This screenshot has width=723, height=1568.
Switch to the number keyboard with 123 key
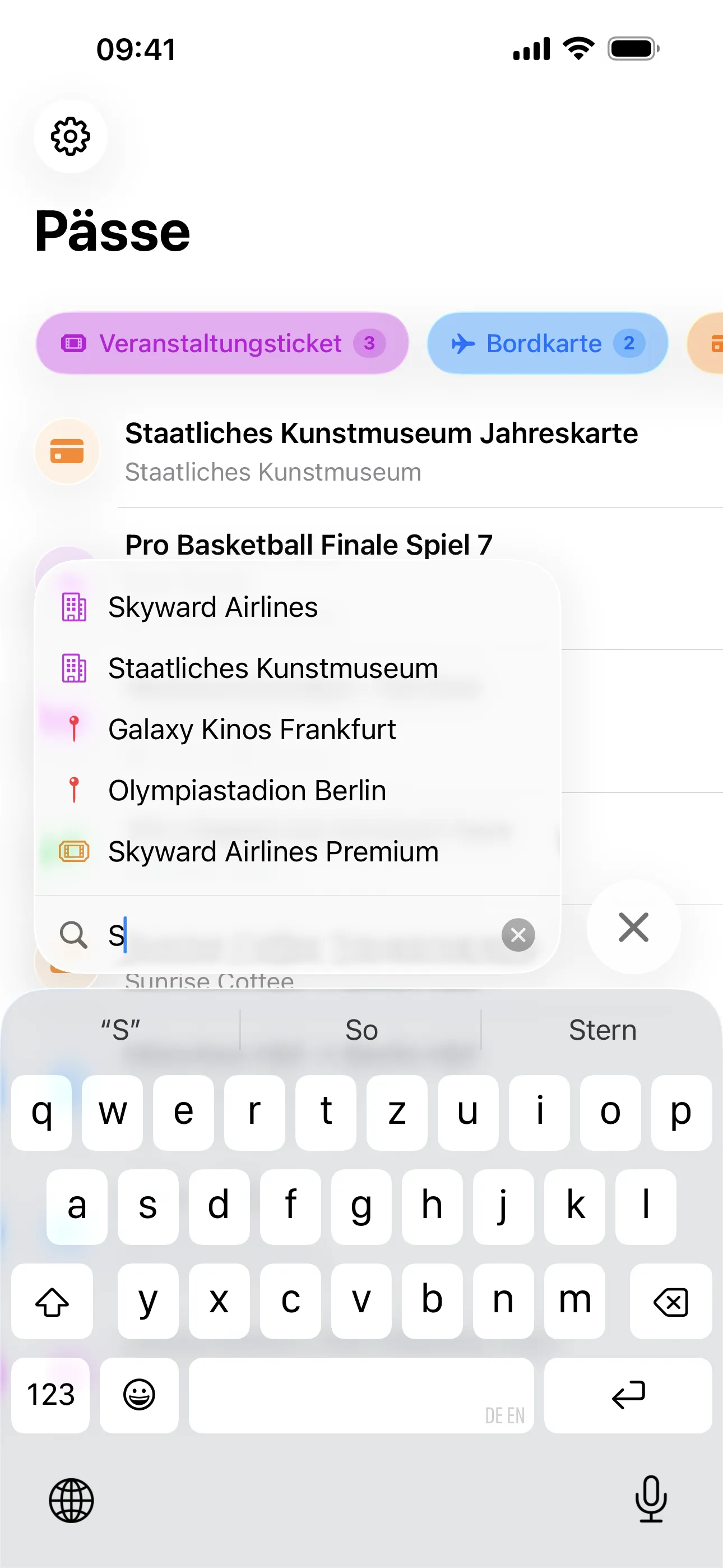point(50,1395)
